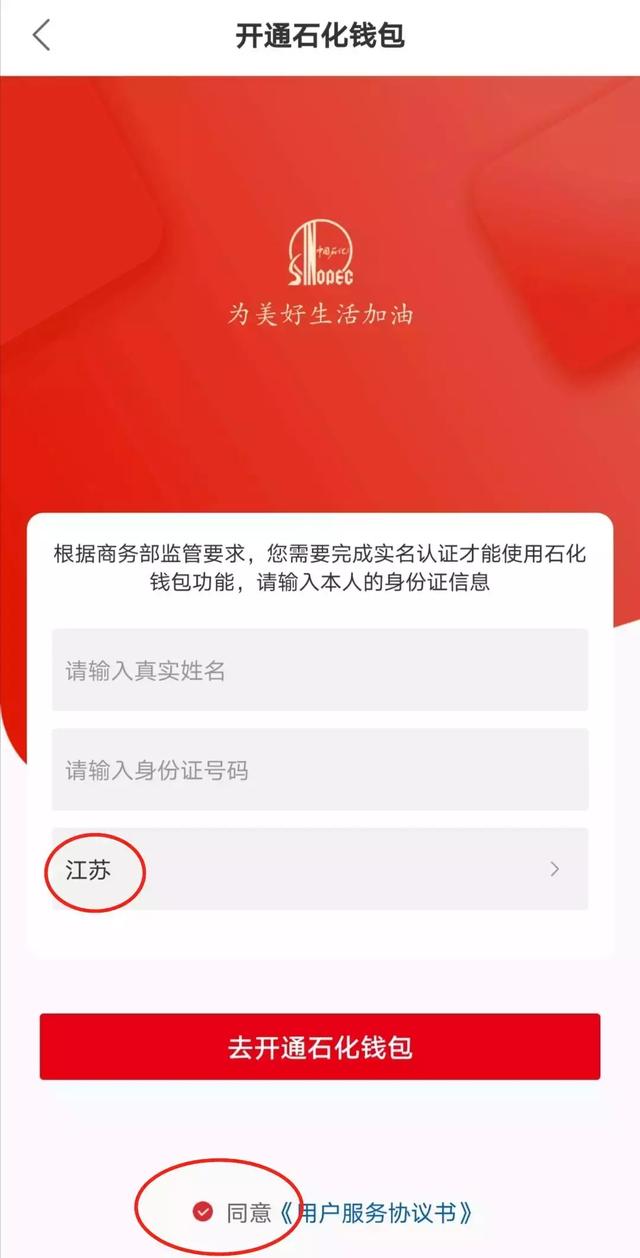Tap the real name input field

click(x=320, y=670)
